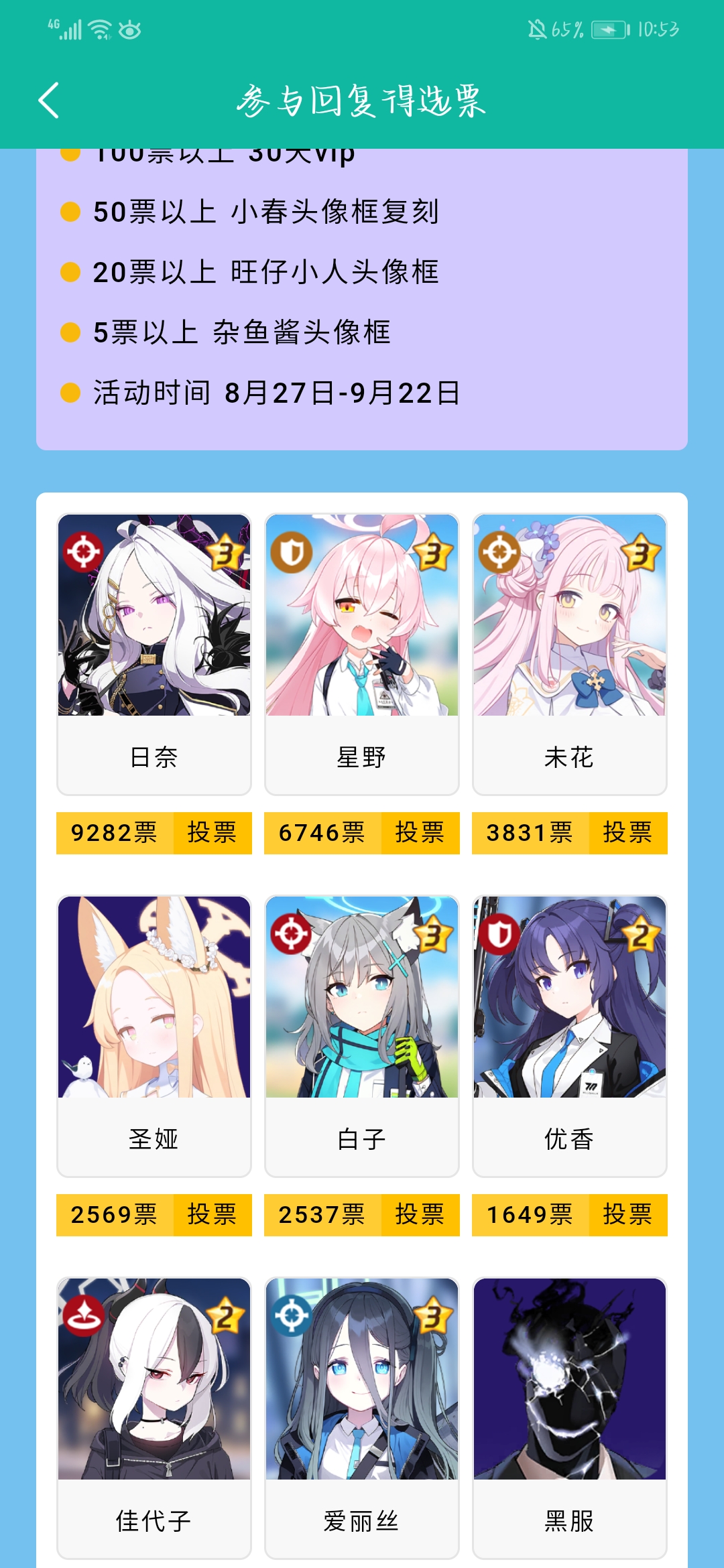Vote for 日奈 via 投票 button
Viewport: 724px width, 1568px height.
tap(212, 833)
